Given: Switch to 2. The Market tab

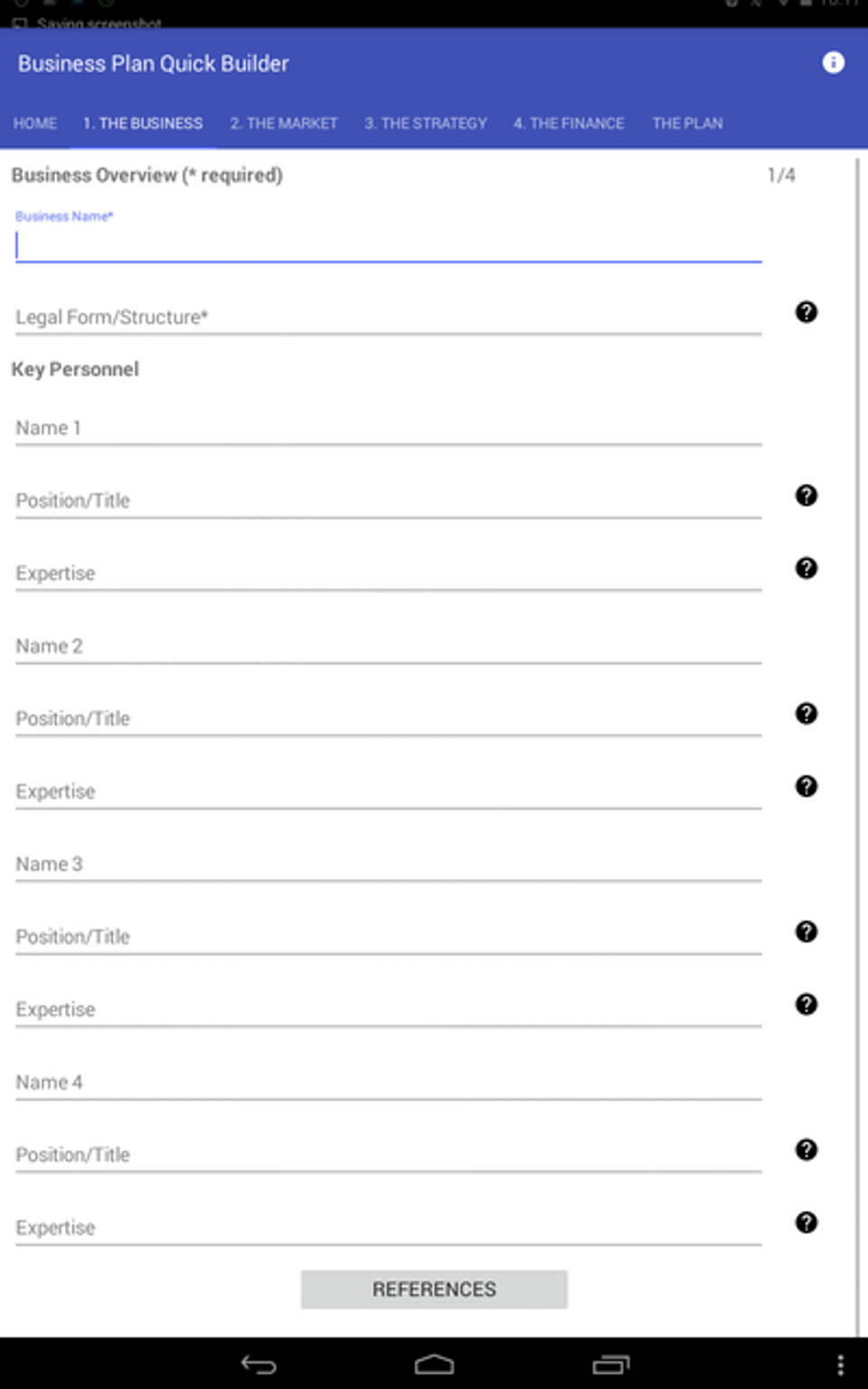Looking at the screenshot, I should 283,123.
